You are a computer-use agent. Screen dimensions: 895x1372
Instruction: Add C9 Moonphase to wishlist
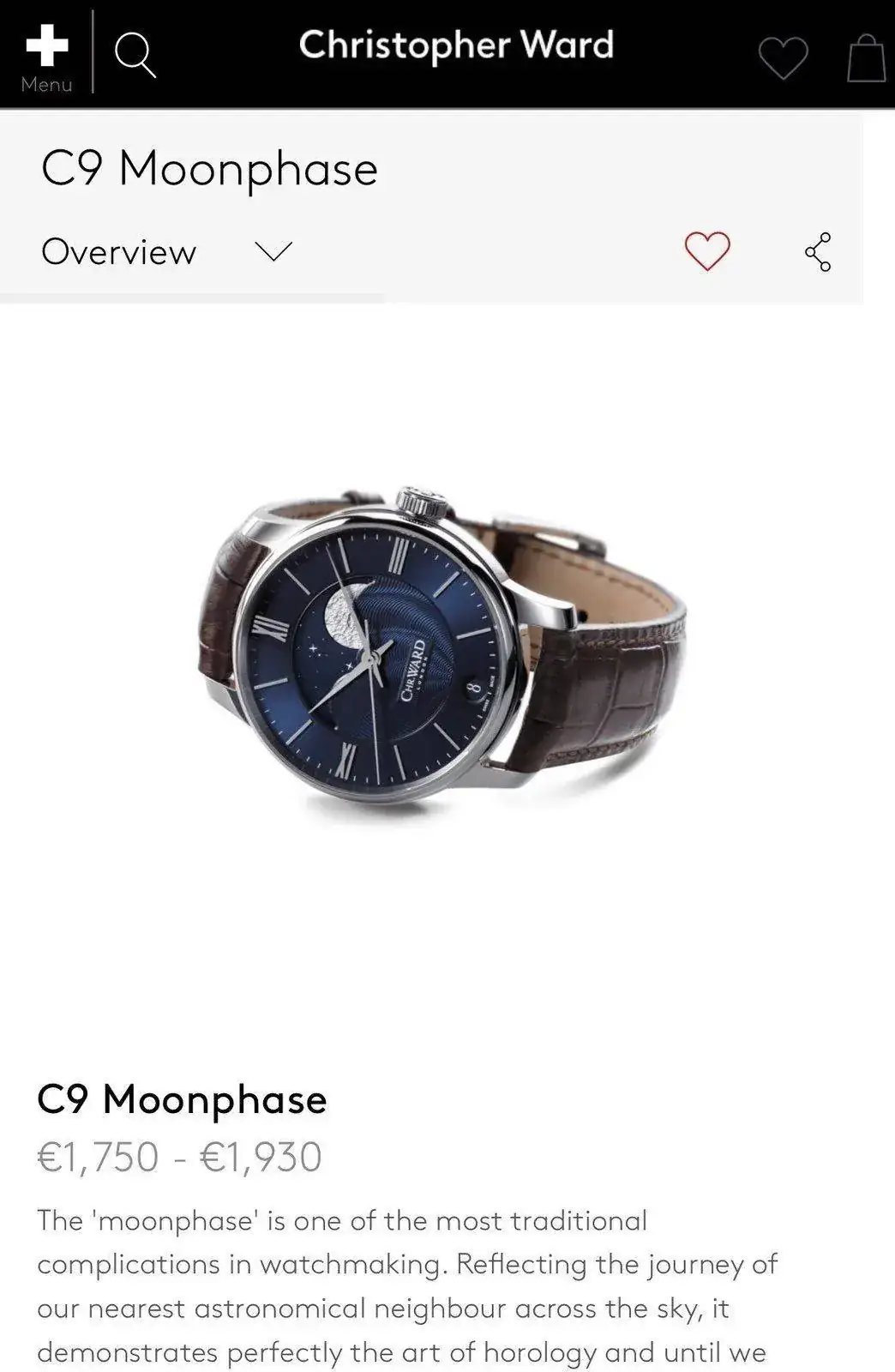[707, 252]
